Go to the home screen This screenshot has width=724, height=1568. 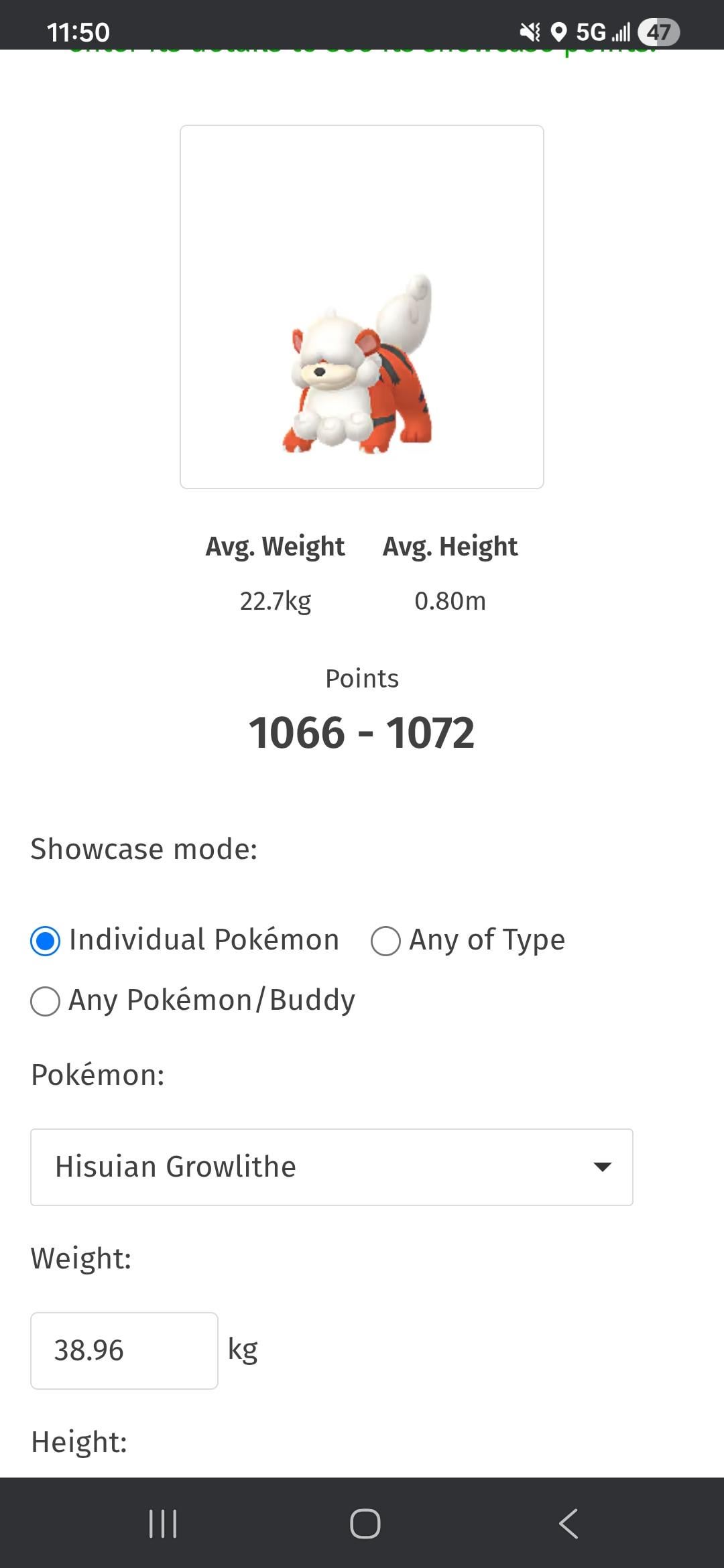(365, 1524)
